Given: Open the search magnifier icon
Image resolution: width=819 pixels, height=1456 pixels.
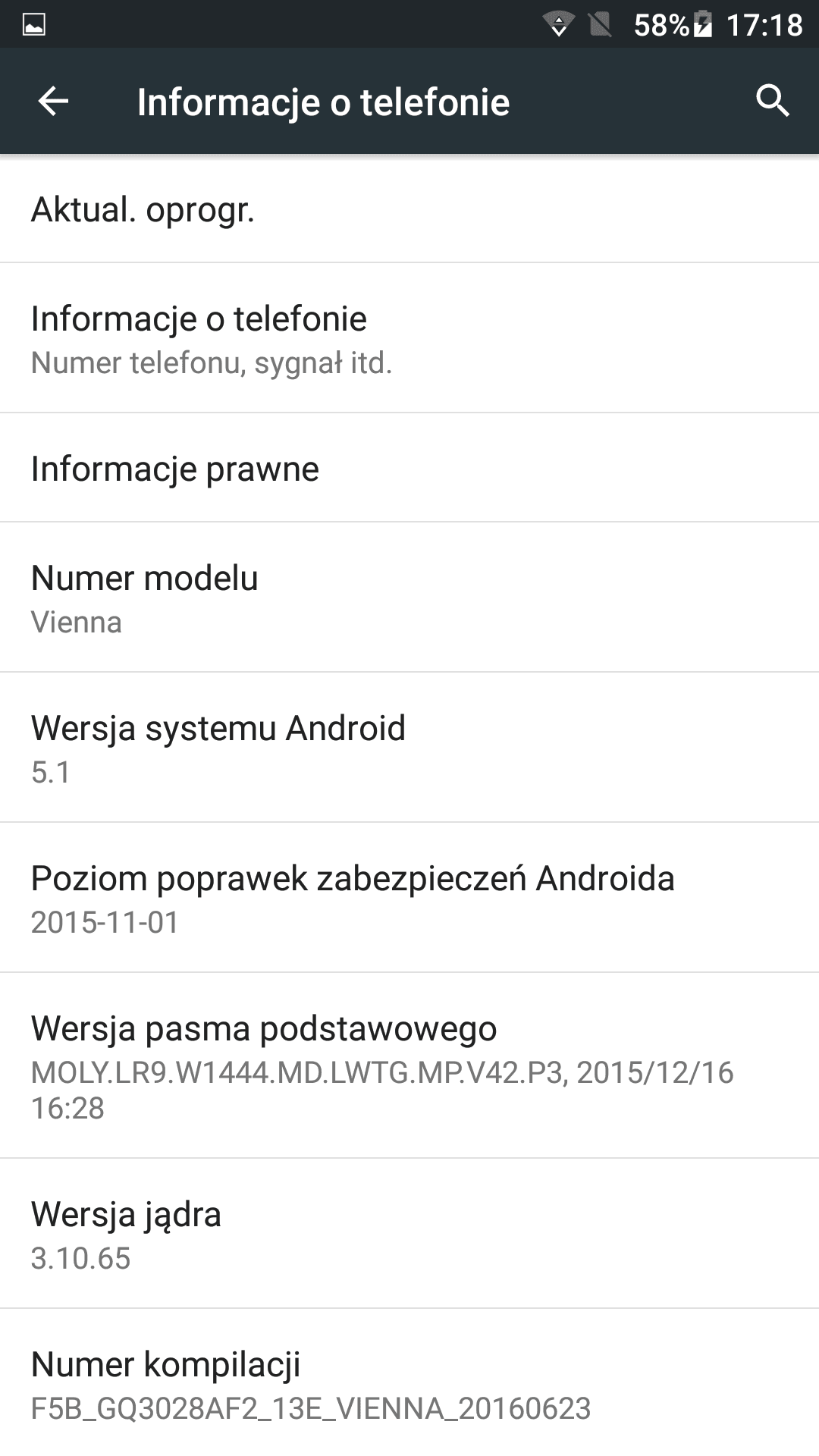Looking at the screenshot, I should pyautogui.click(x=773, y=101).
